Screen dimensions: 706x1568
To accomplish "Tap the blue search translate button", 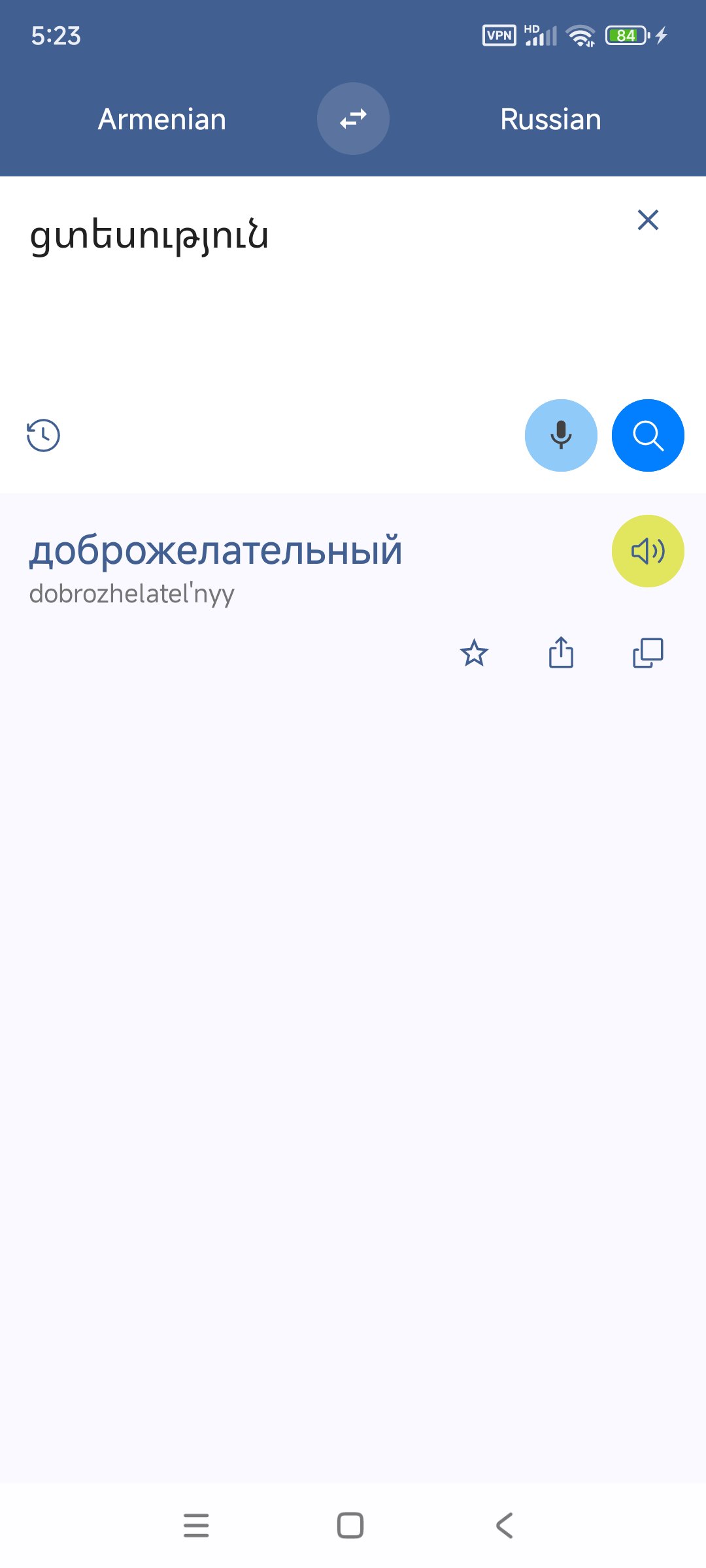I will [647, 435].
